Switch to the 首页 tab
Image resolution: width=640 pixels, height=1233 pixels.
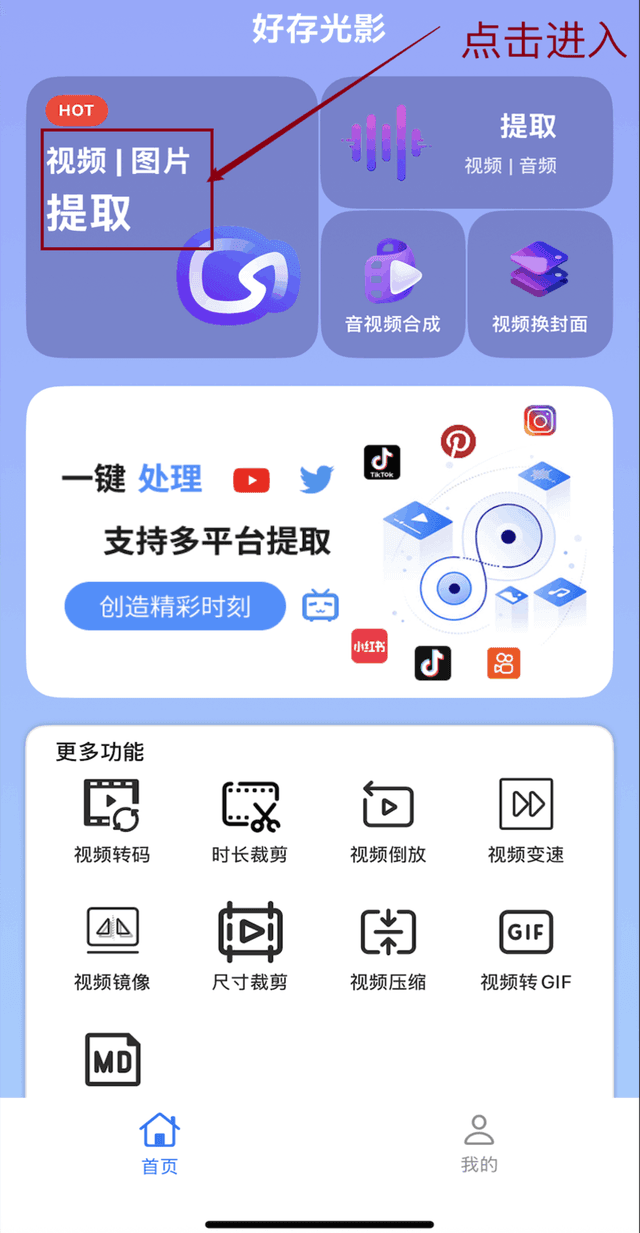[160, 1144]
